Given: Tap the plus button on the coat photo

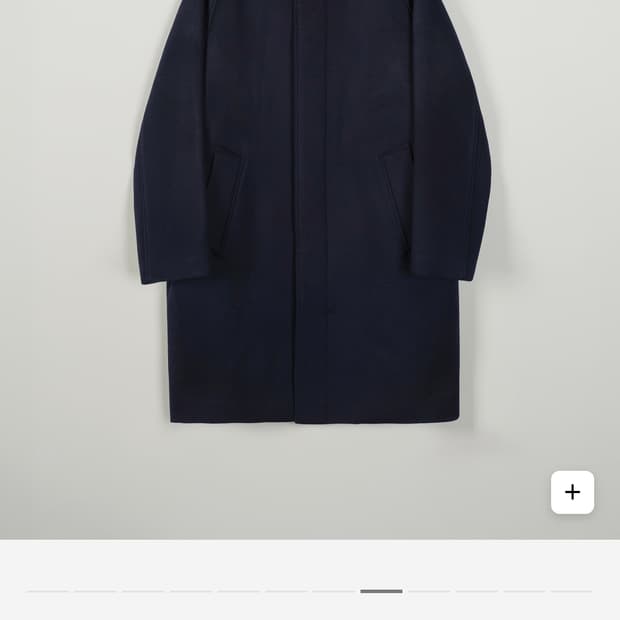Looking at the screenshot, I should click(x=572, y=492).
